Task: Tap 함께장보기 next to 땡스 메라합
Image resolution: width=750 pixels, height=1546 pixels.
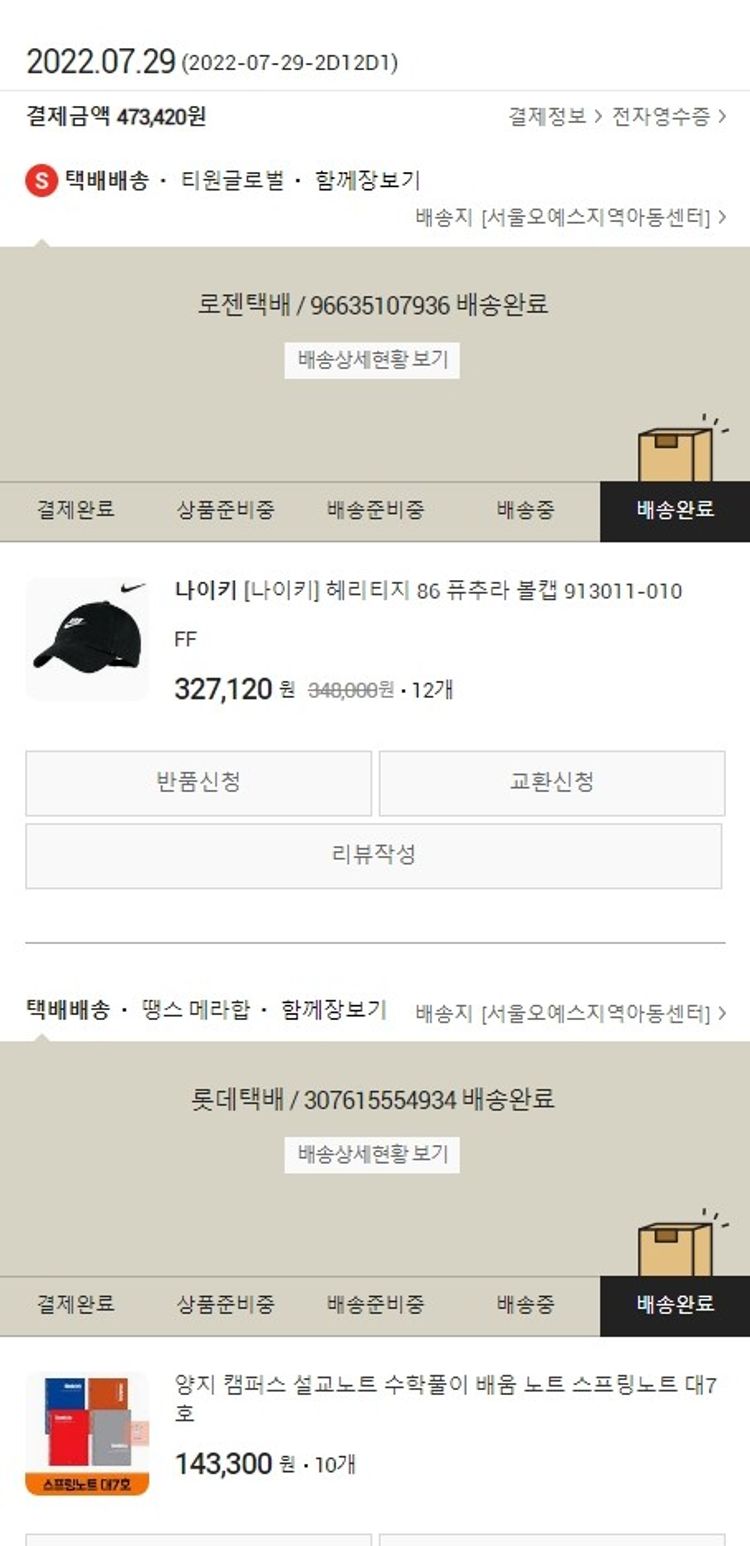Action: [x=333, y=1010]
